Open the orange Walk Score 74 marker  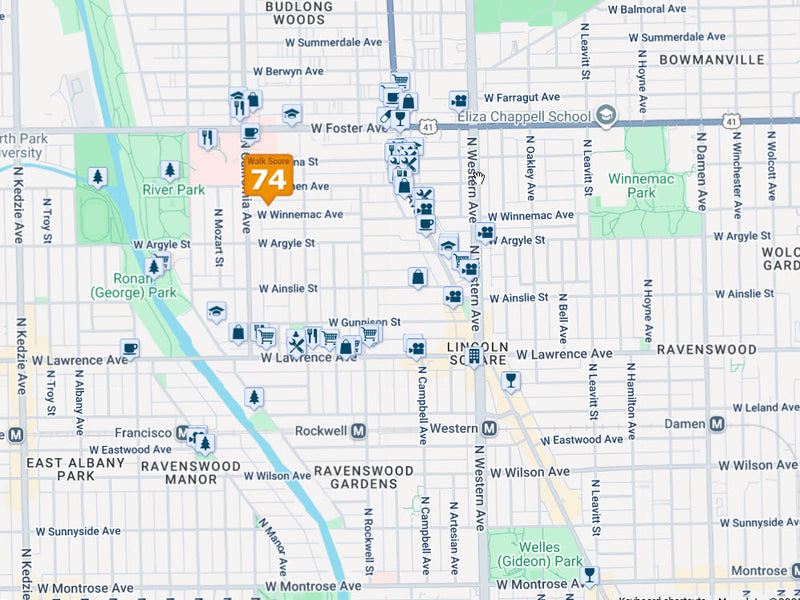pos(268,176)
